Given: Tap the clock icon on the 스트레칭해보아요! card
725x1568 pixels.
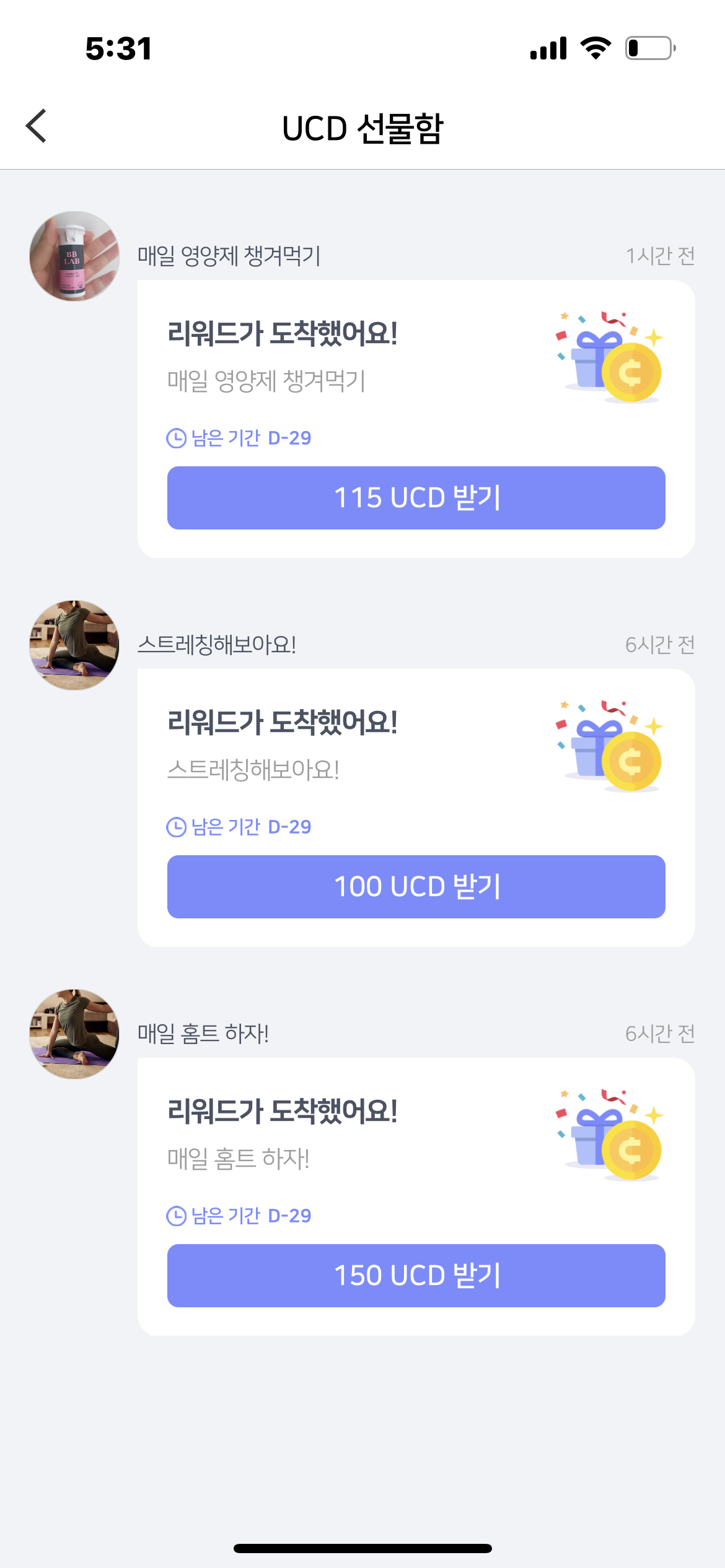Looking at the screenshot, I should tap(176, 827).
